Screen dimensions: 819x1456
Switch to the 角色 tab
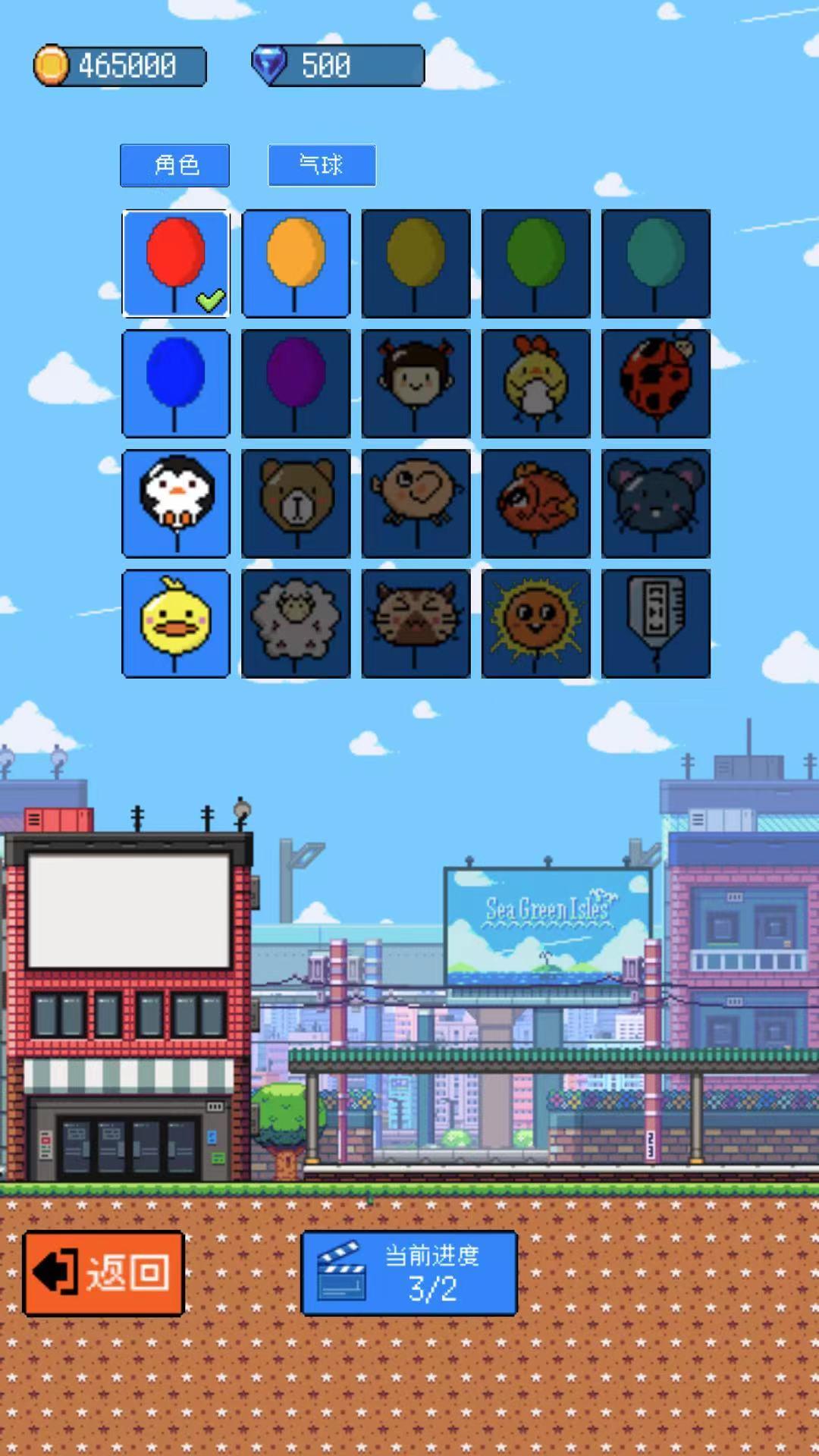[174, 165]
